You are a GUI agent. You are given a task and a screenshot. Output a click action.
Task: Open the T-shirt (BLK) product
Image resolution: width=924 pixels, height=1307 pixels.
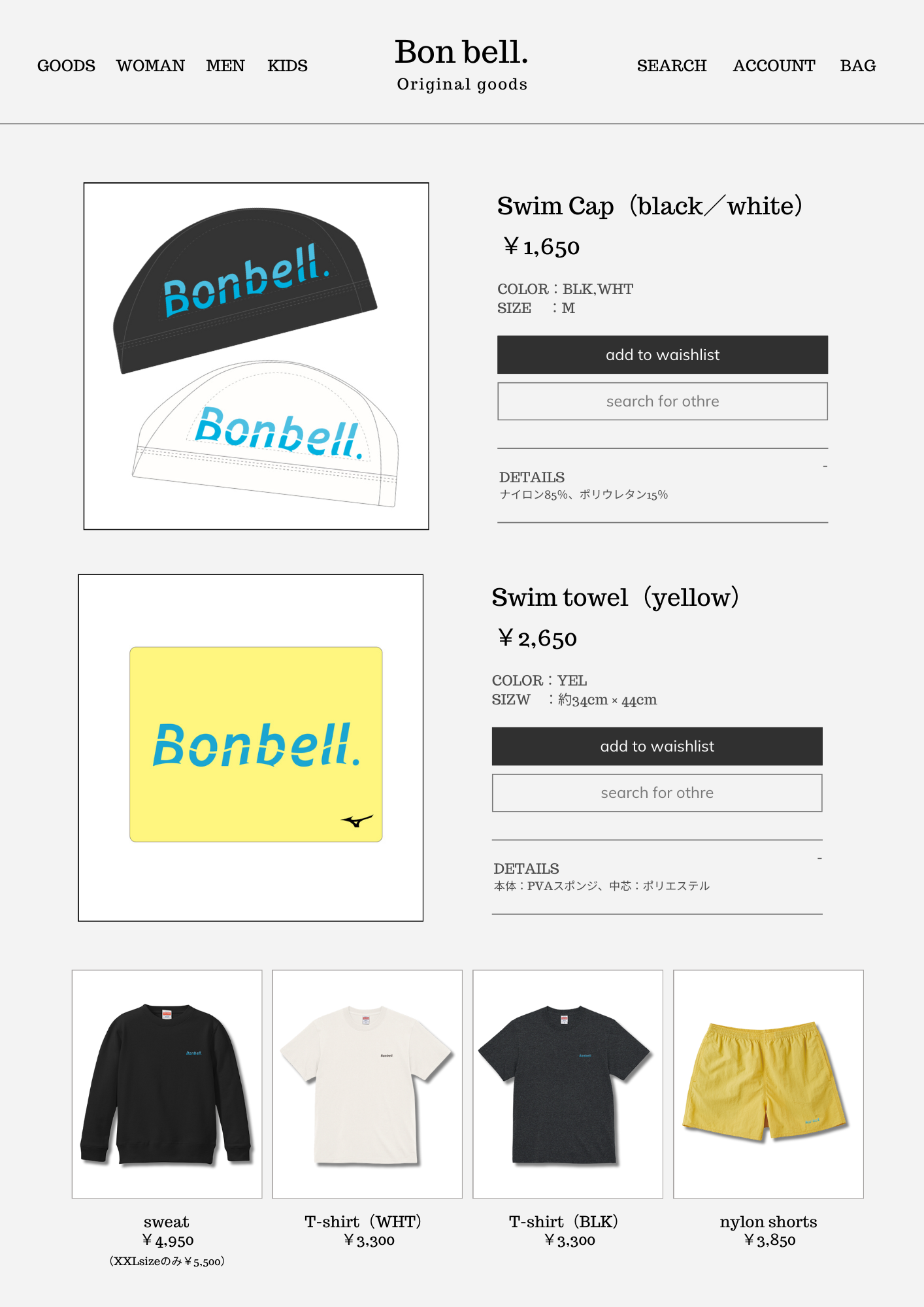coord(567,1084)
